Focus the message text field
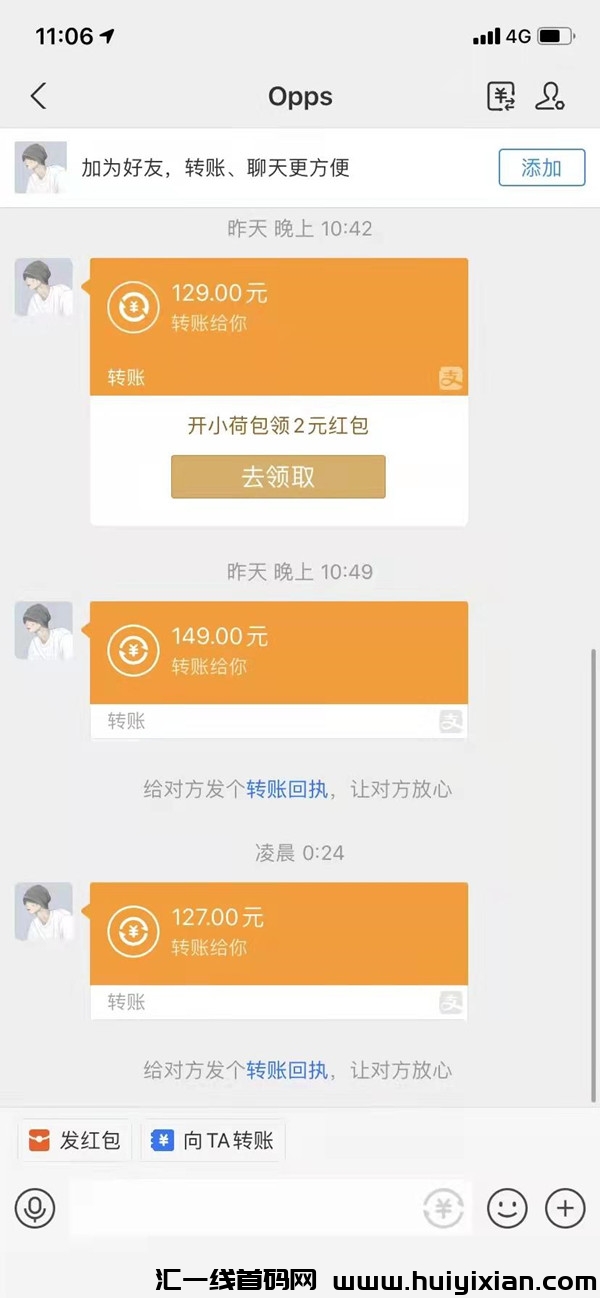This screenshot has height=1298, width=600. click(x=240, y=1209)
